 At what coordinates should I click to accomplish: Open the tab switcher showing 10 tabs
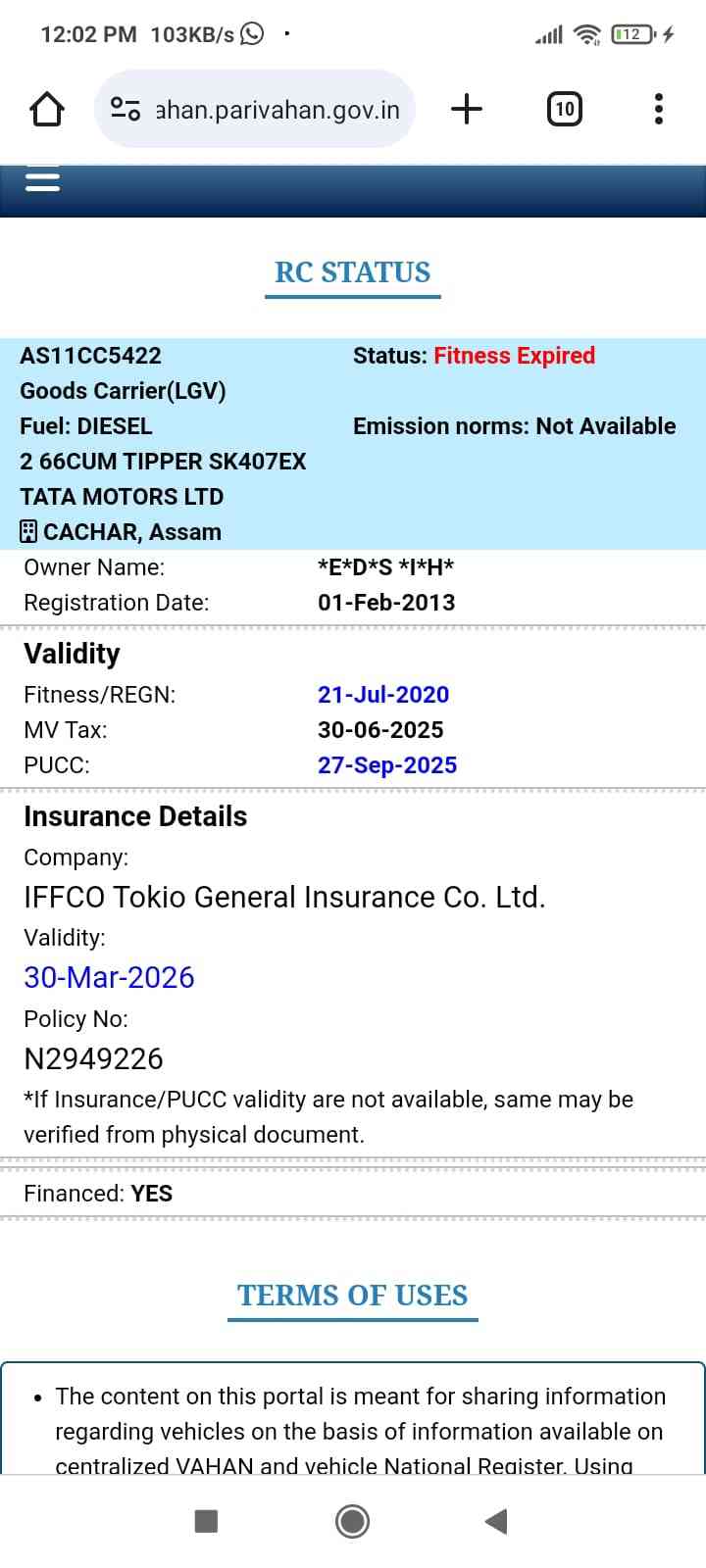564,109
